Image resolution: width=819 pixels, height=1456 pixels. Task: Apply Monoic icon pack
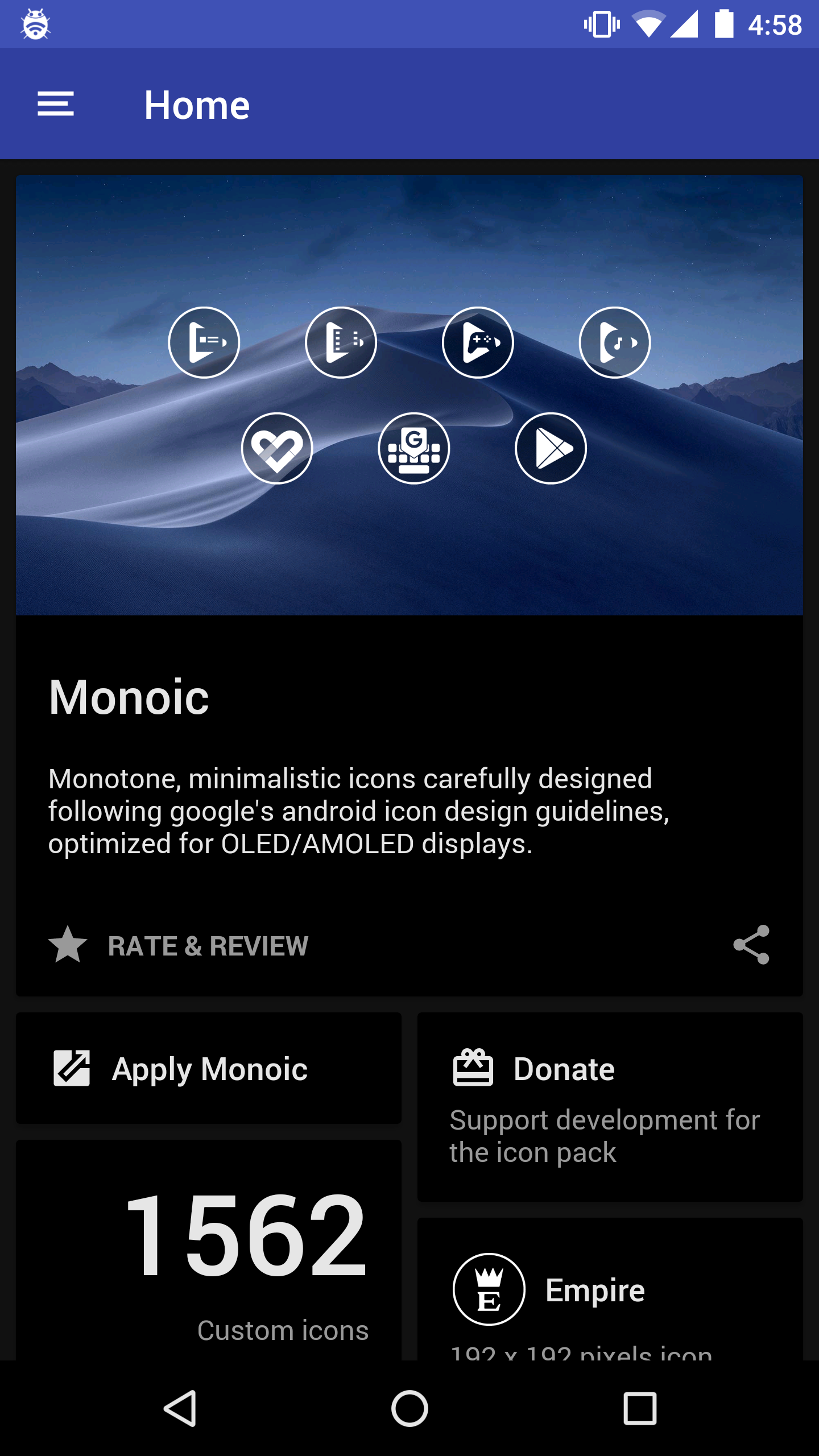pyautogui.click(x=209, y=1068)
